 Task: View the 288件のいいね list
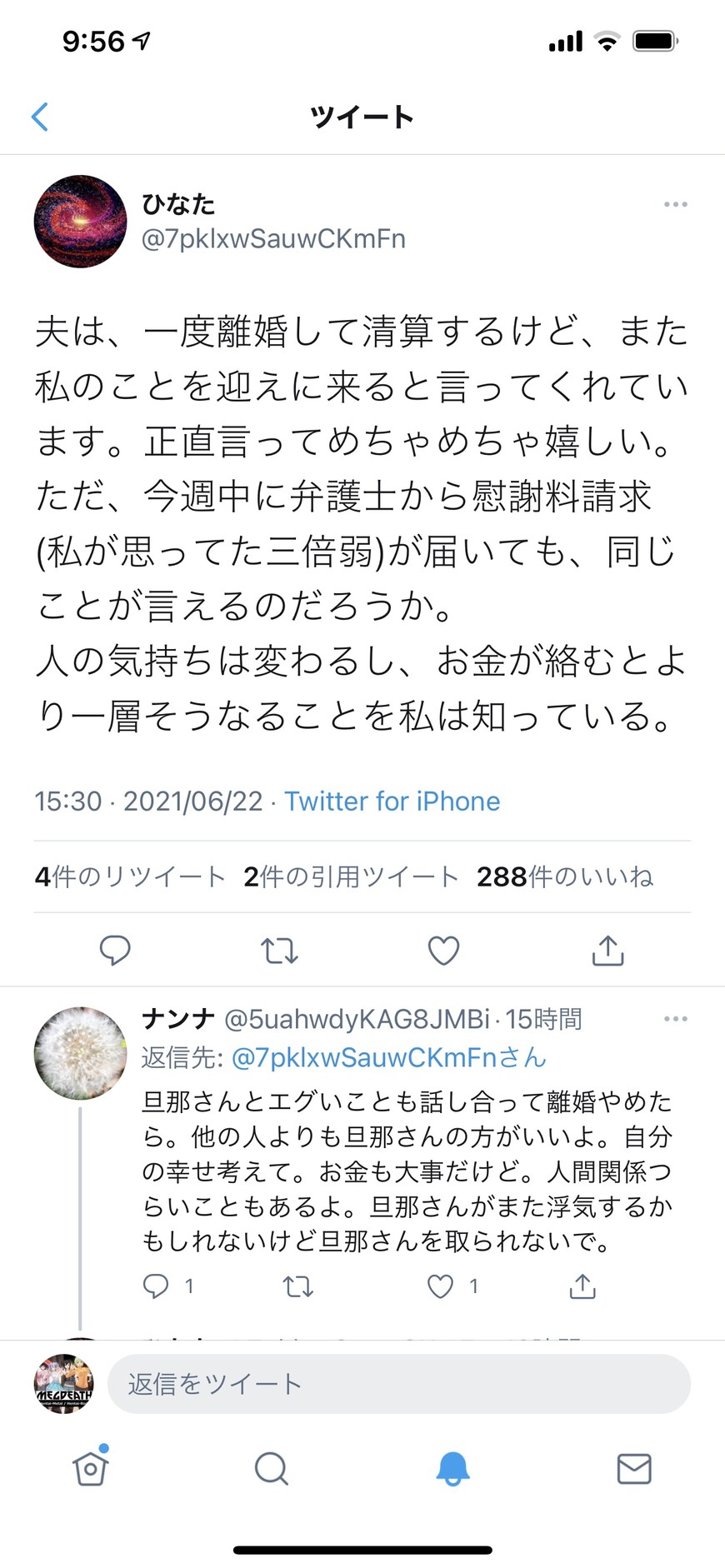(x=565, y=876)
